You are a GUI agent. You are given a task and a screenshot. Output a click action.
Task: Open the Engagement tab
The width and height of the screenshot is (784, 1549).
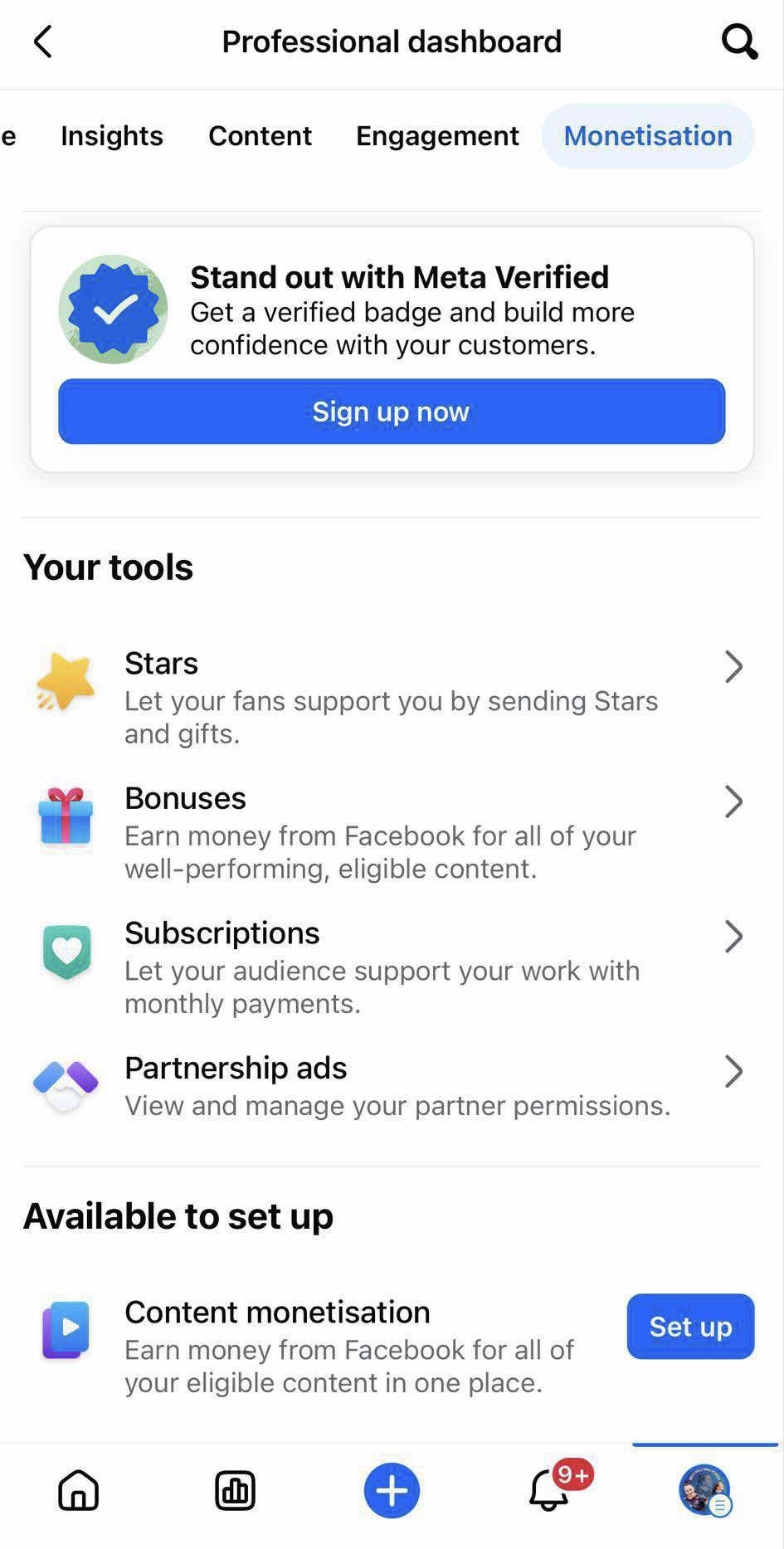(437, 136)
